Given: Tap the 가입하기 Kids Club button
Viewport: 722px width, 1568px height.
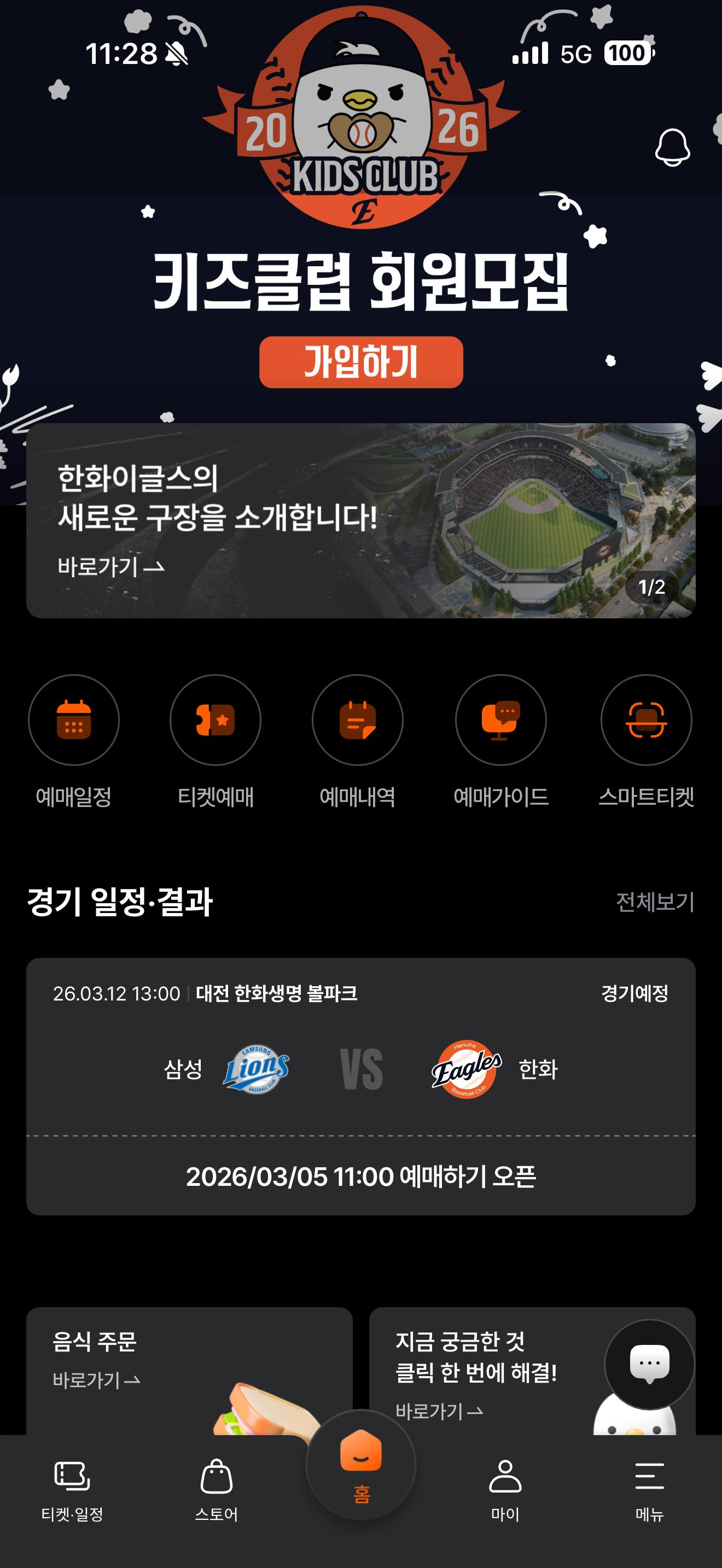Looking at the screenshot, I should coord(361,360).
